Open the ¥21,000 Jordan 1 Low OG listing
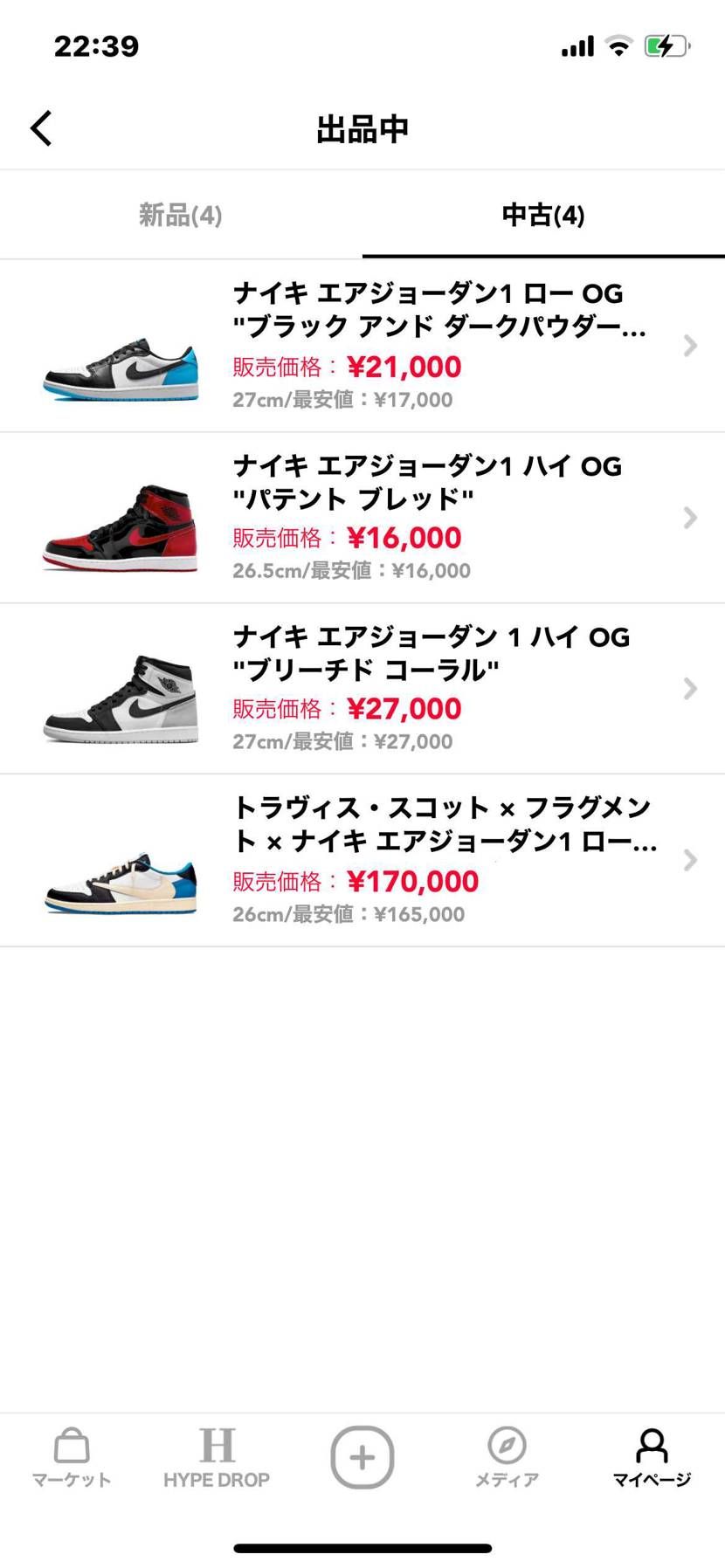This screenshot has width=725, height=1568. coord(362,346)
